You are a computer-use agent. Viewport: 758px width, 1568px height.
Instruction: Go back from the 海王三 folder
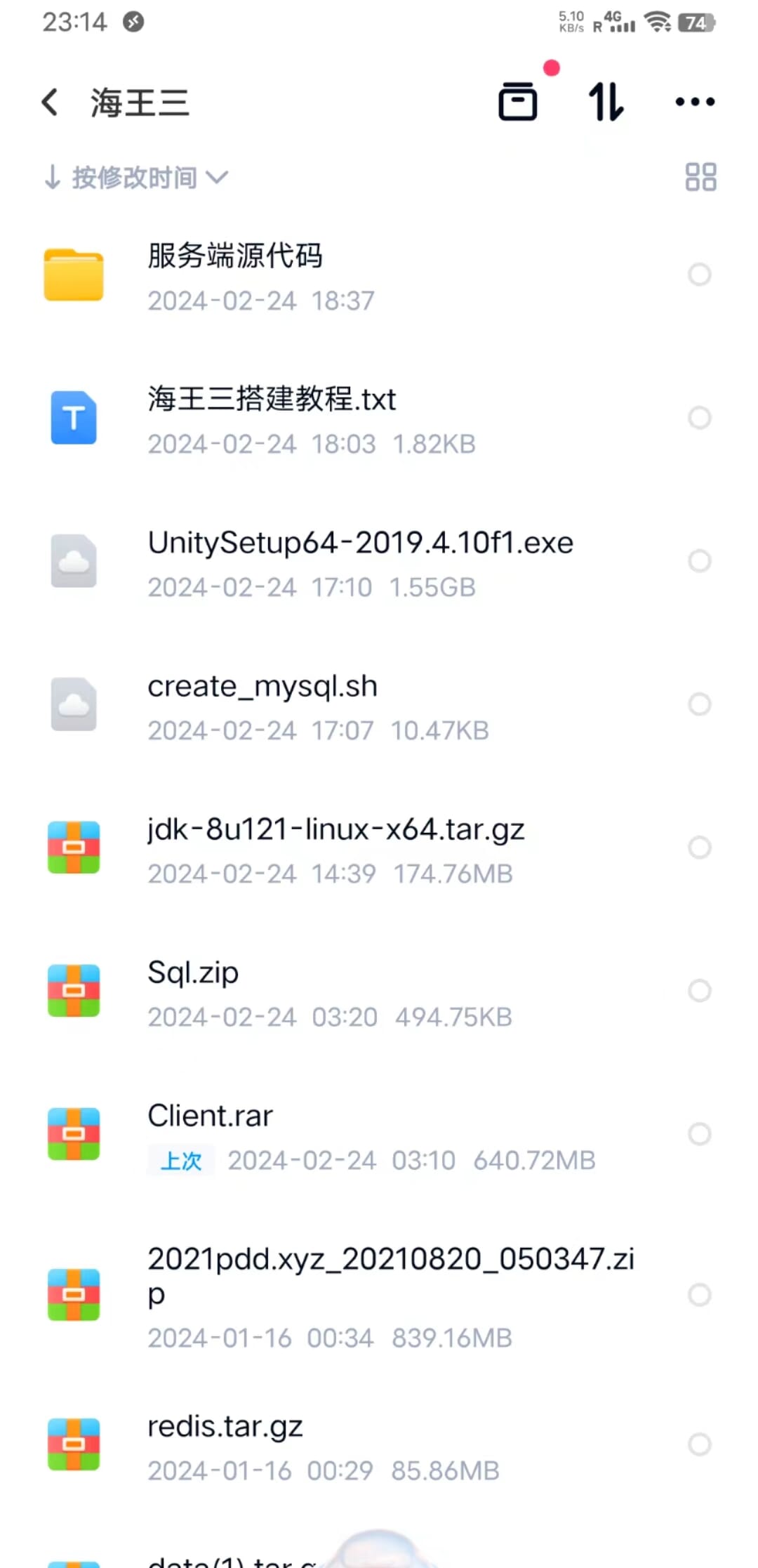pyautogui.click(x=51, y=103)
